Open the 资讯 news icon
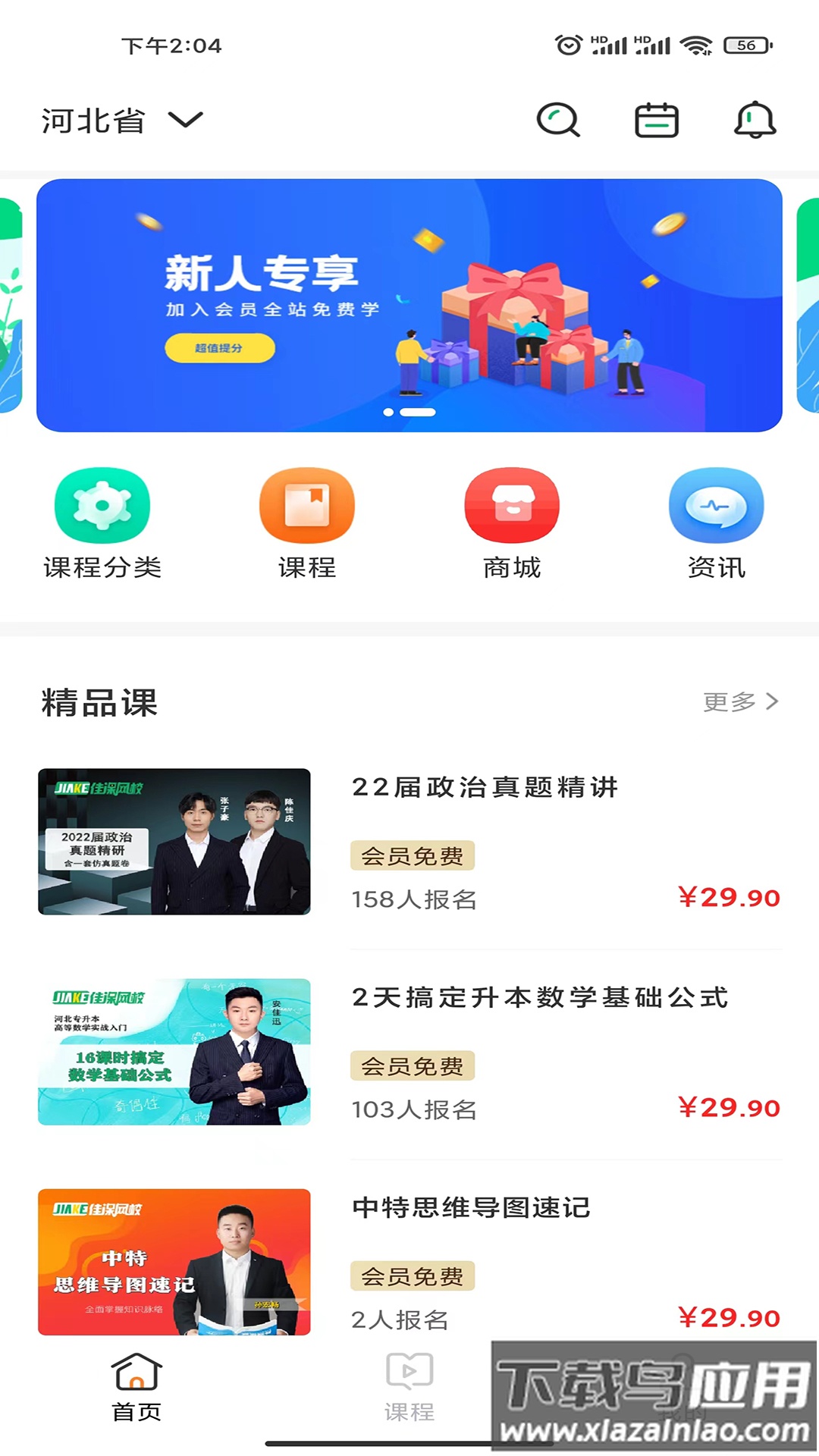819x1456 pixels. pos(716,506)
